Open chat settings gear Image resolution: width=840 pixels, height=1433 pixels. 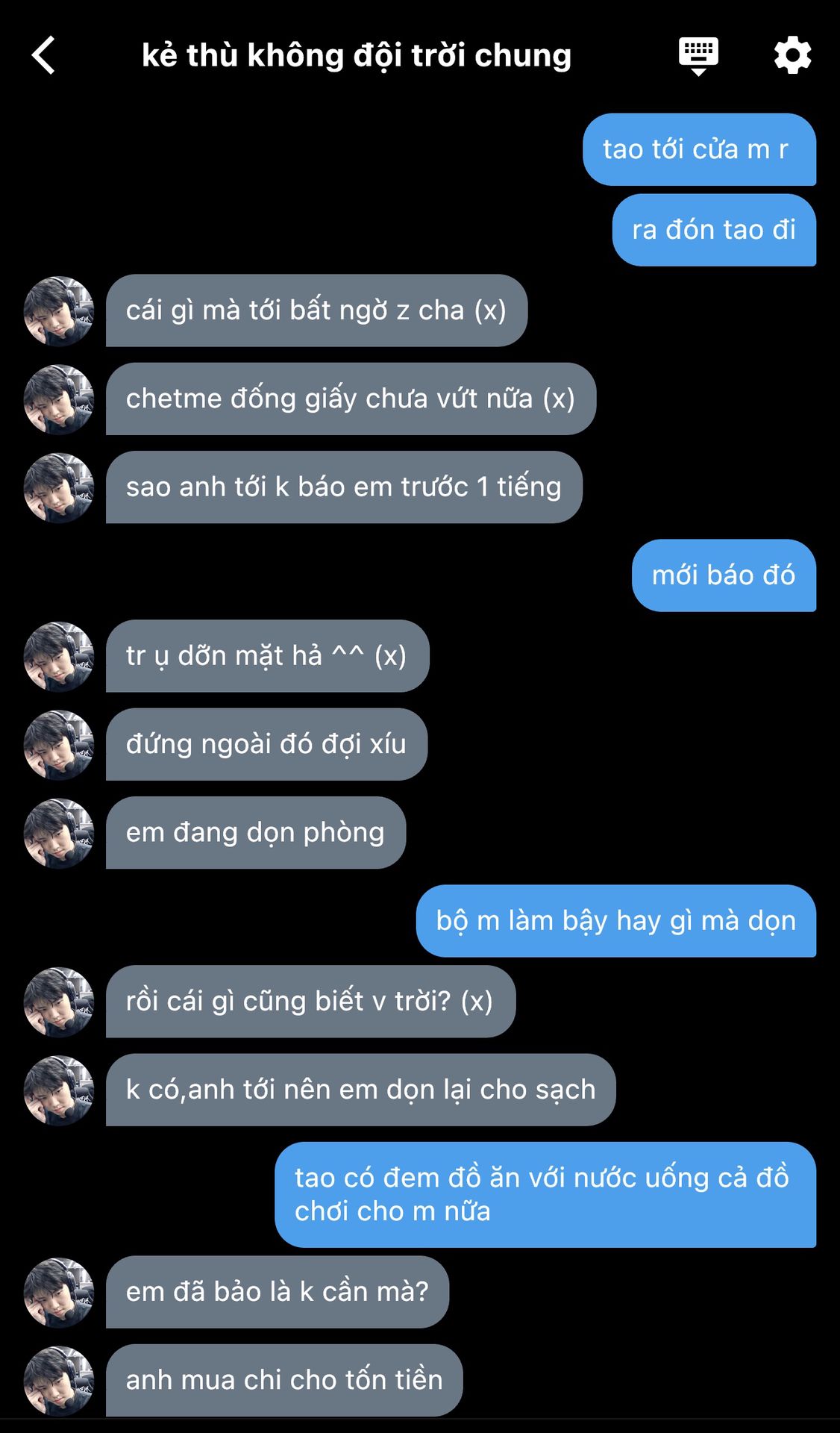(x=792, y=55)
